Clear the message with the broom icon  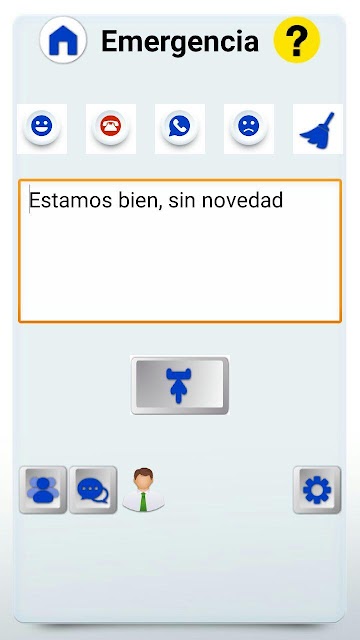point(318,129)
